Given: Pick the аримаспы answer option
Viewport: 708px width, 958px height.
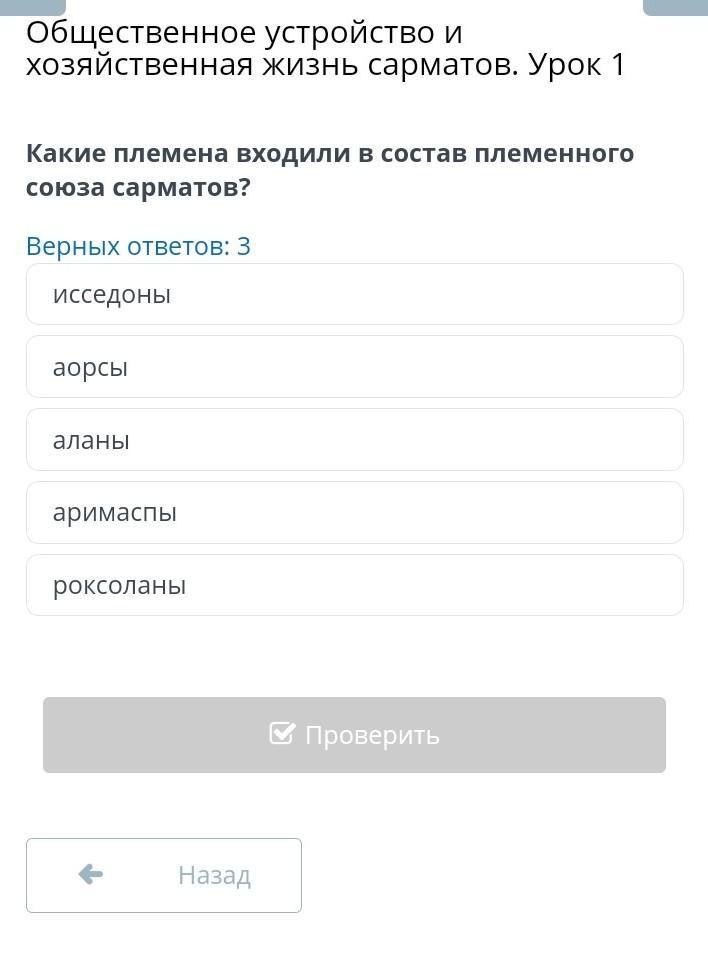Looking at the screenshot, I should [354, 513].
